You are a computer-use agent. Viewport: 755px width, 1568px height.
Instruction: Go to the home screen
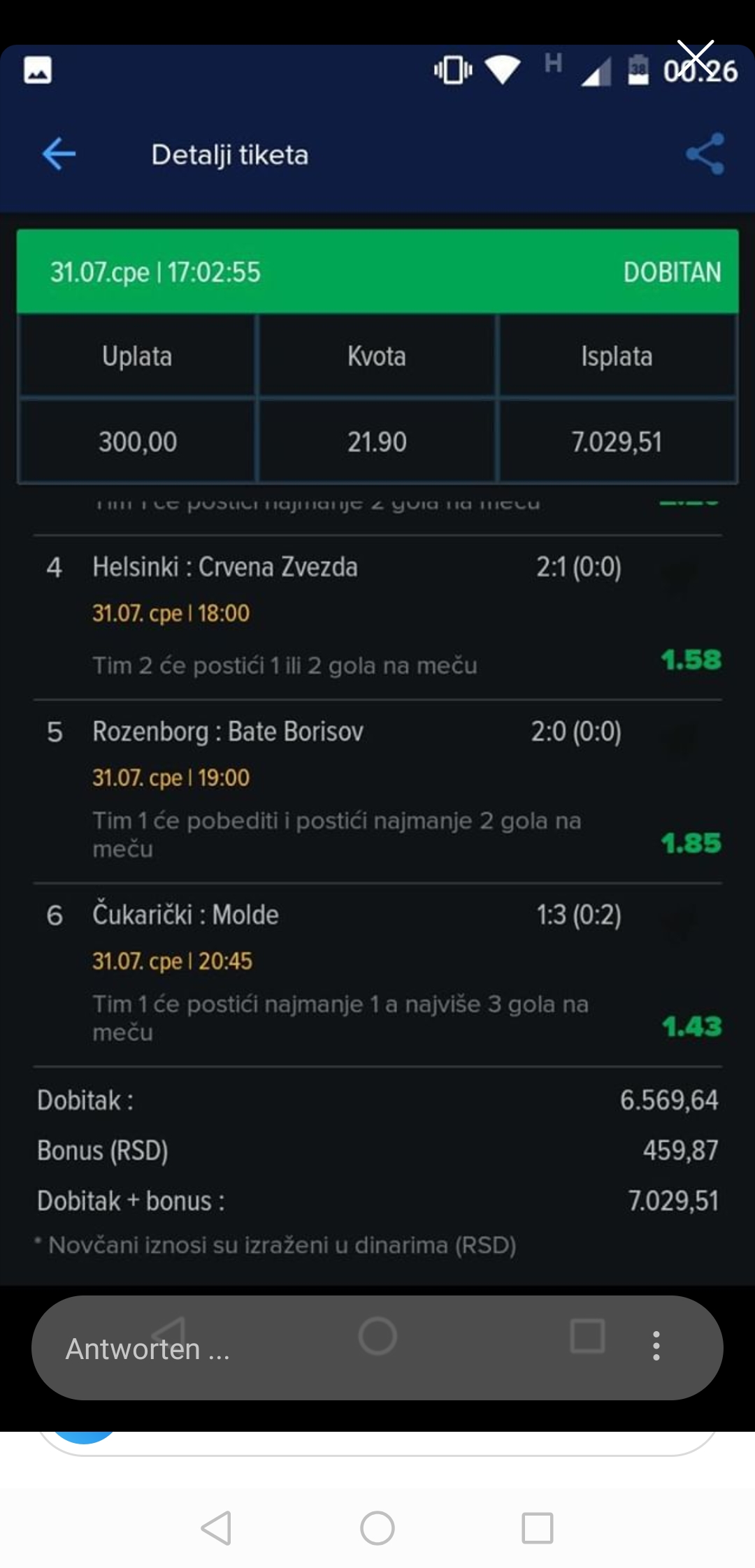377,1528
